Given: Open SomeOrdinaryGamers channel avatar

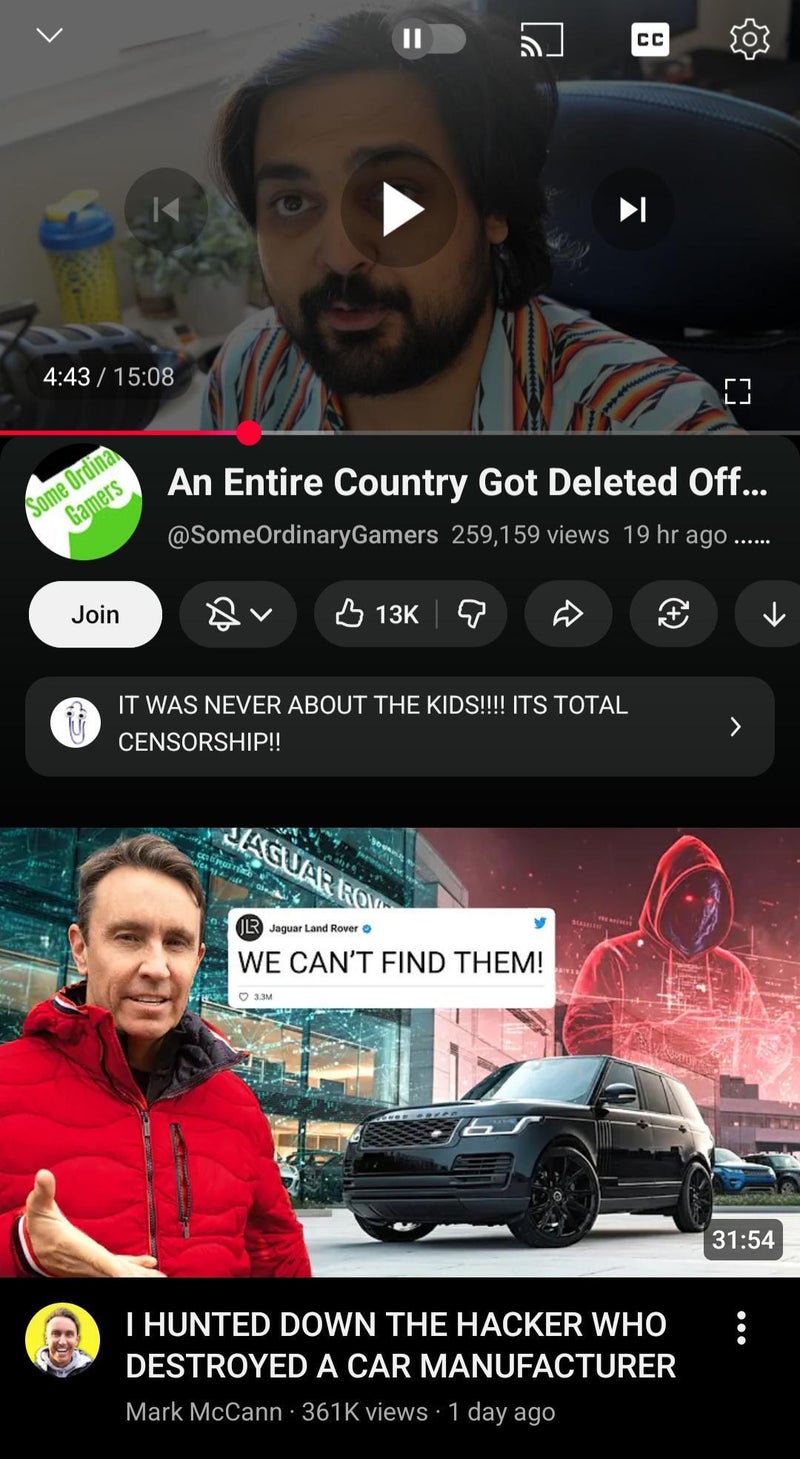Looking at the screenshot, I should [x=83, y=502].
